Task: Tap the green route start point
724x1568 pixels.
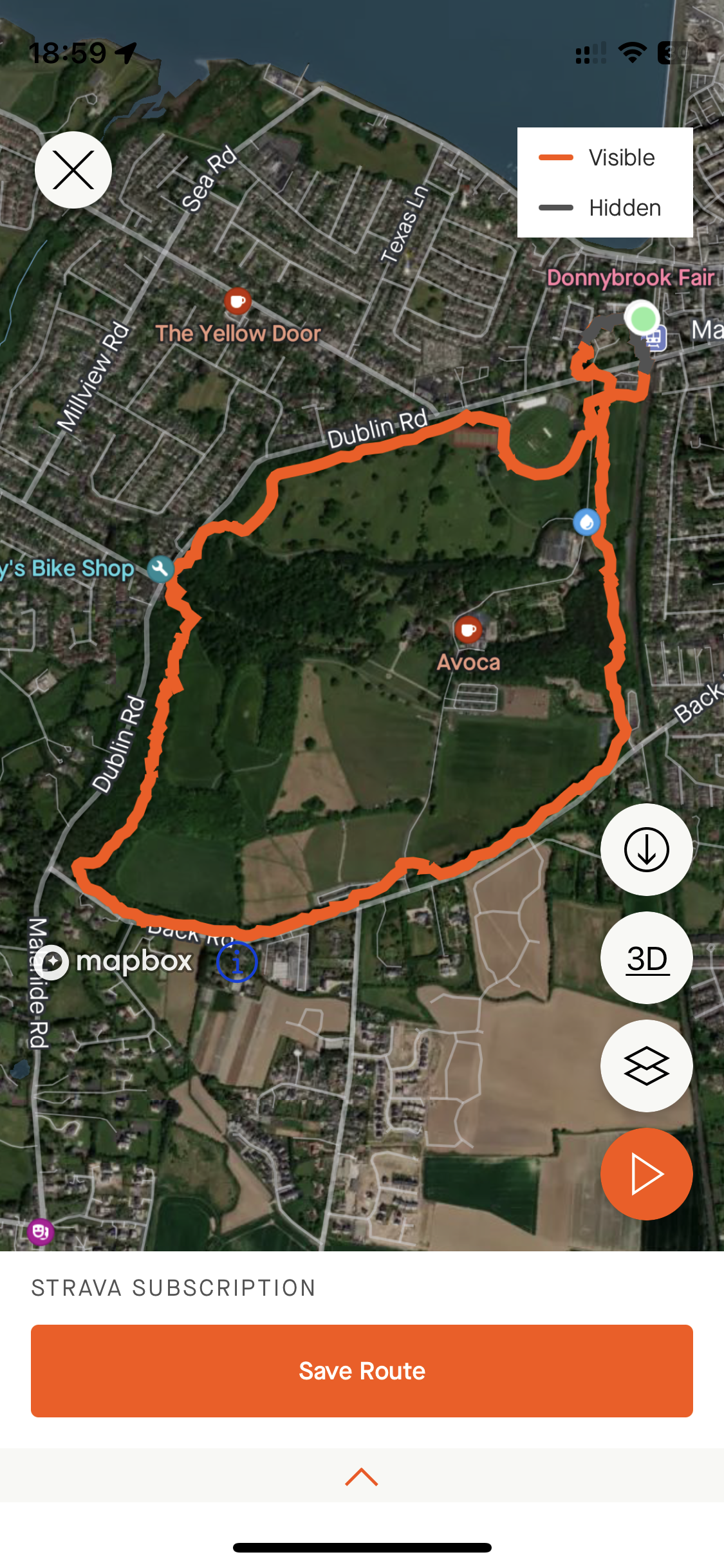Action: [x=642, y=318]
